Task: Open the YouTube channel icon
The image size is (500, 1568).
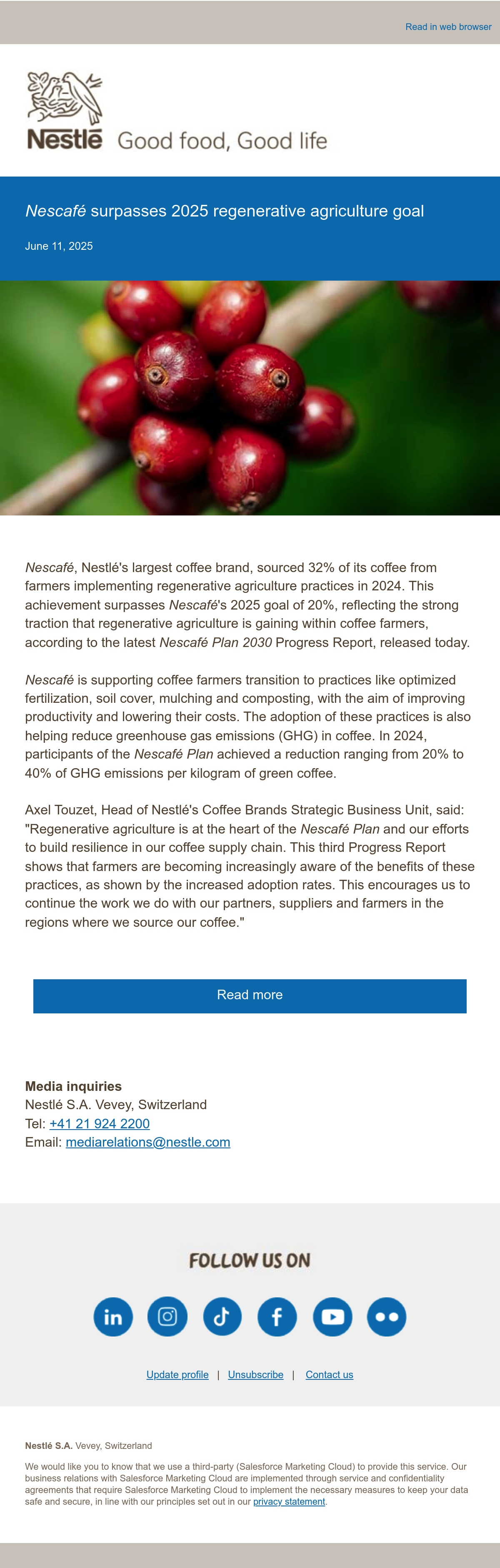Action: click(x=332, y=1317)
